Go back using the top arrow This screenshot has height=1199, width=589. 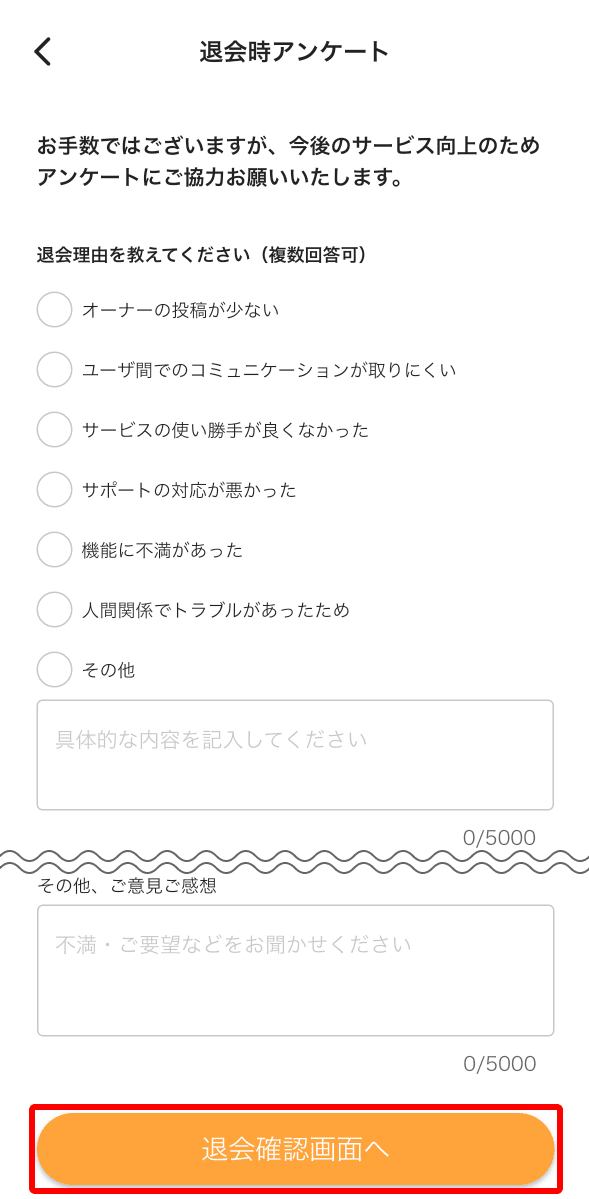(43, 51)
